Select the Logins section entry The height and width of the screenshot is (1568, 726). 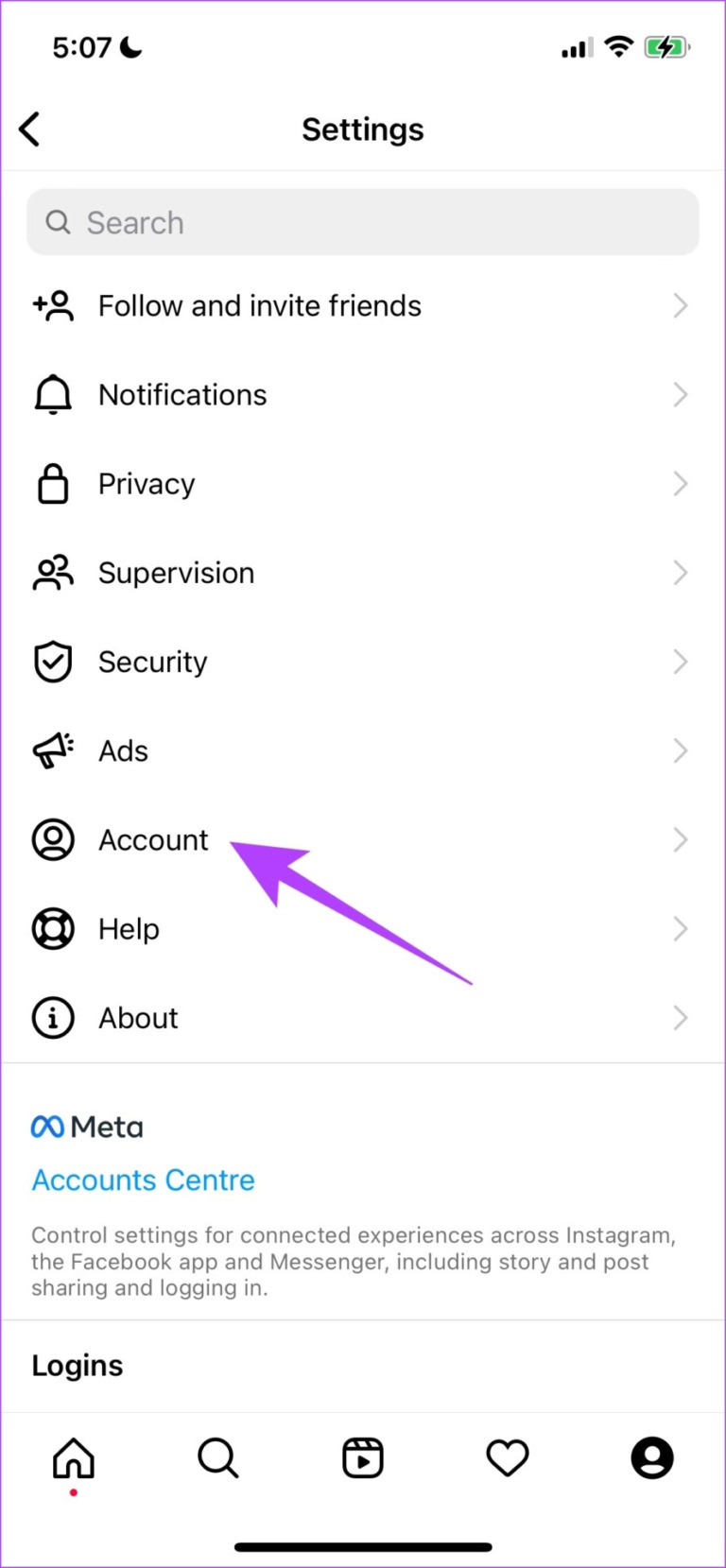point(77,1365)
